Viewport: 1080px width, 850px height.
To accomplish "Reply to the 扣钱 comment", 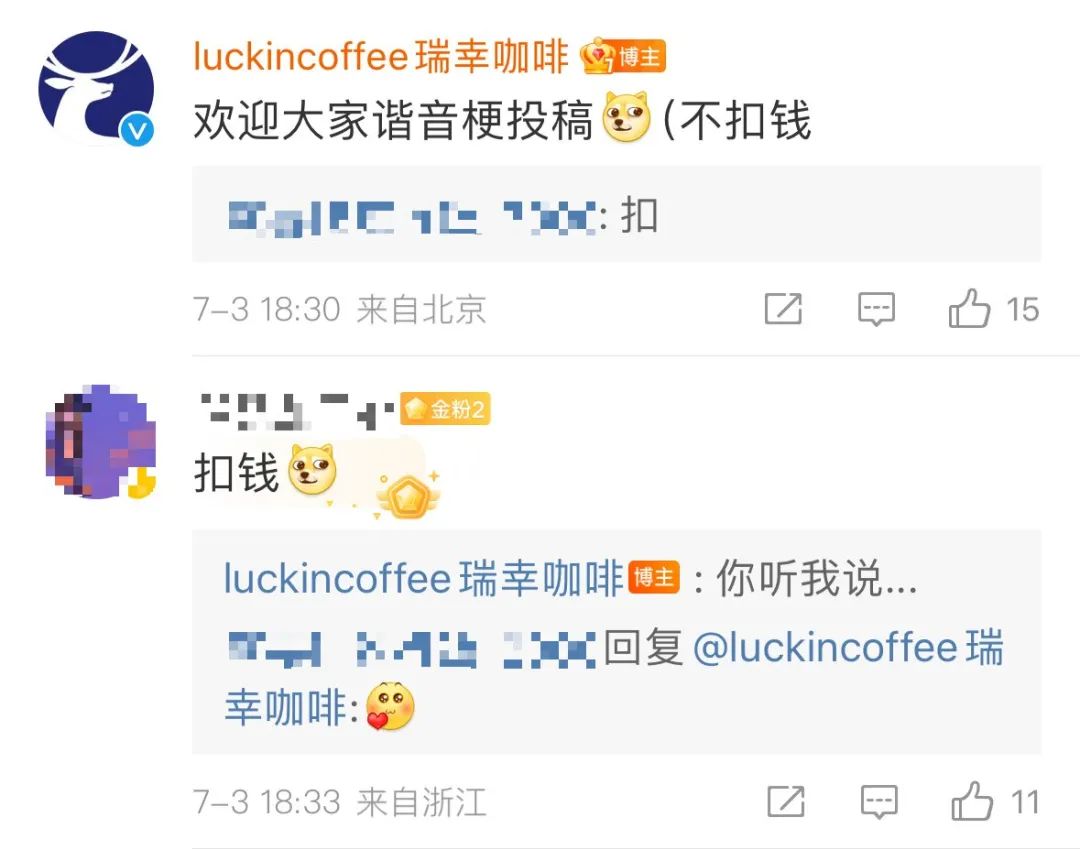I will click(x=878, y=801).
